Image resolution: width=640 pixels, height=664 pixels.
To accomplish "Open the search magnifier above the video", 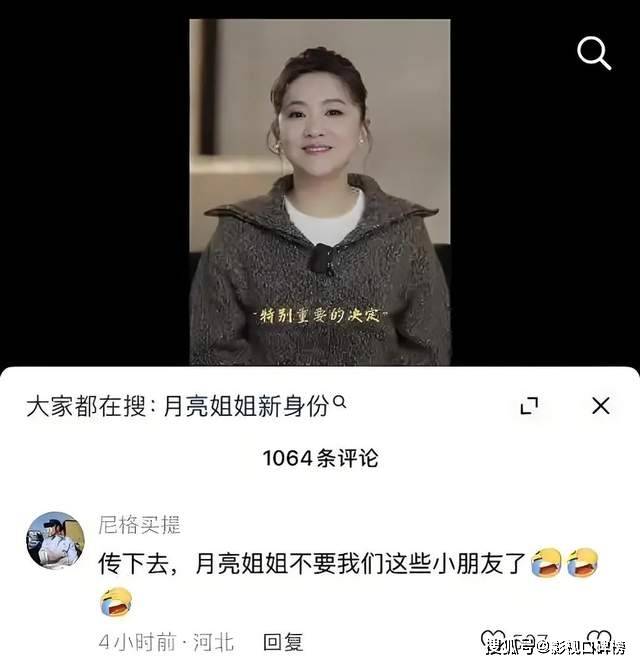I will tap(594, 54).
